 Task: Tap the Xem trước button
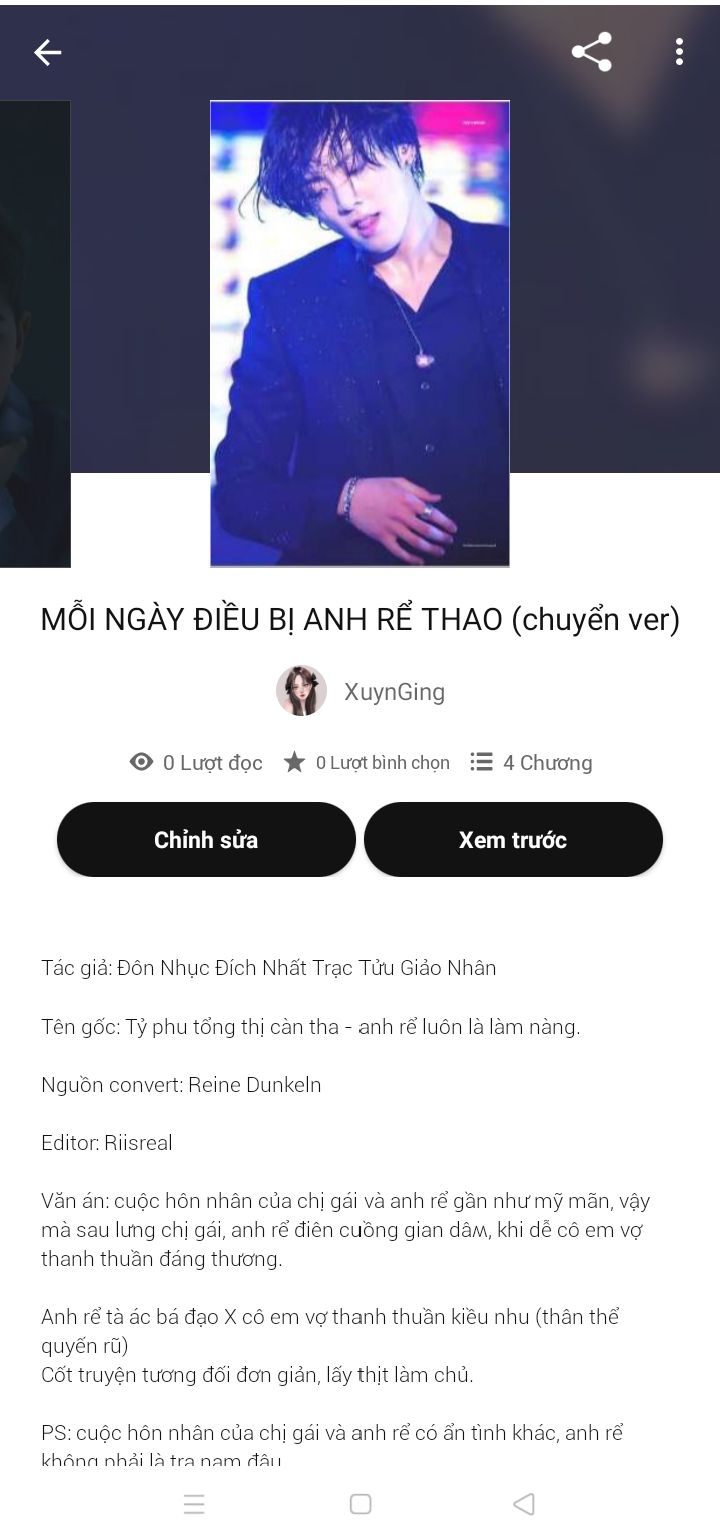point(513,840)
